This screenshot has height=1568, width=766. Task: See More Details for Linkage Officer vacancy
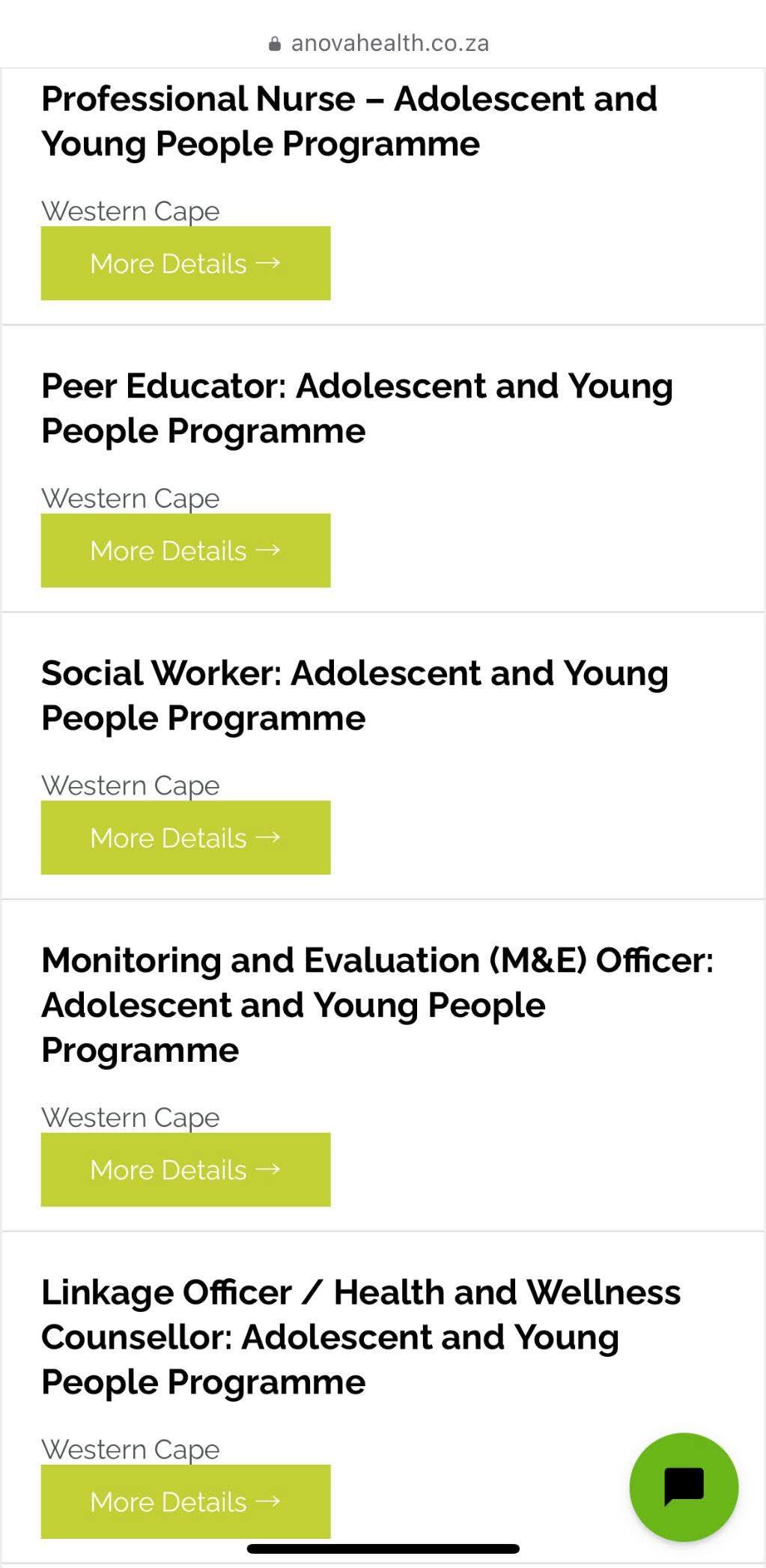pyautogui.click(x=185, y=1501)
